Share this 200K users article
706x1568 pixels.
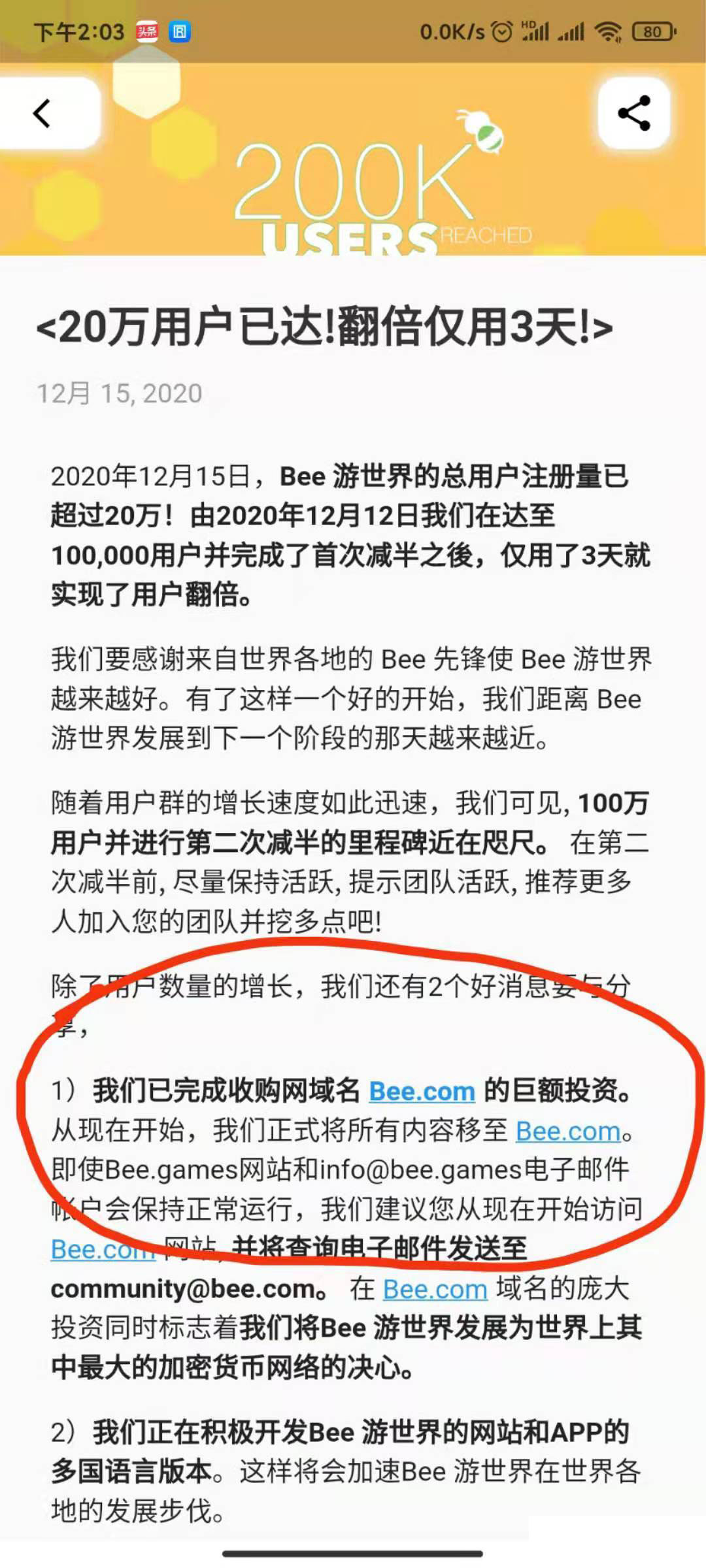coord(633,113)
